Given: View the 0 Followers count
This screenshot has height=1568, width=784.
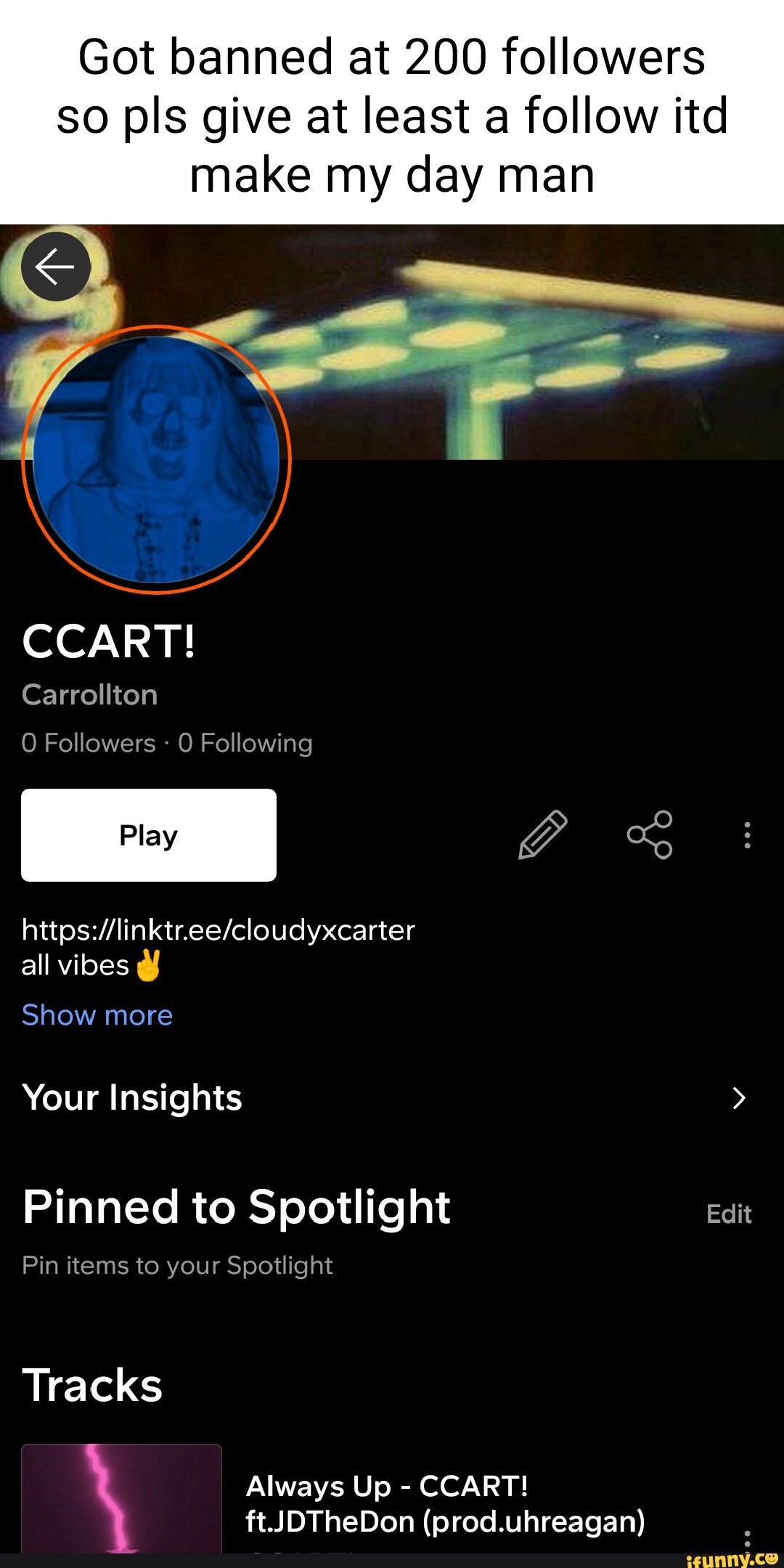Looking at the screenshot, I should [x=89, y=743].
